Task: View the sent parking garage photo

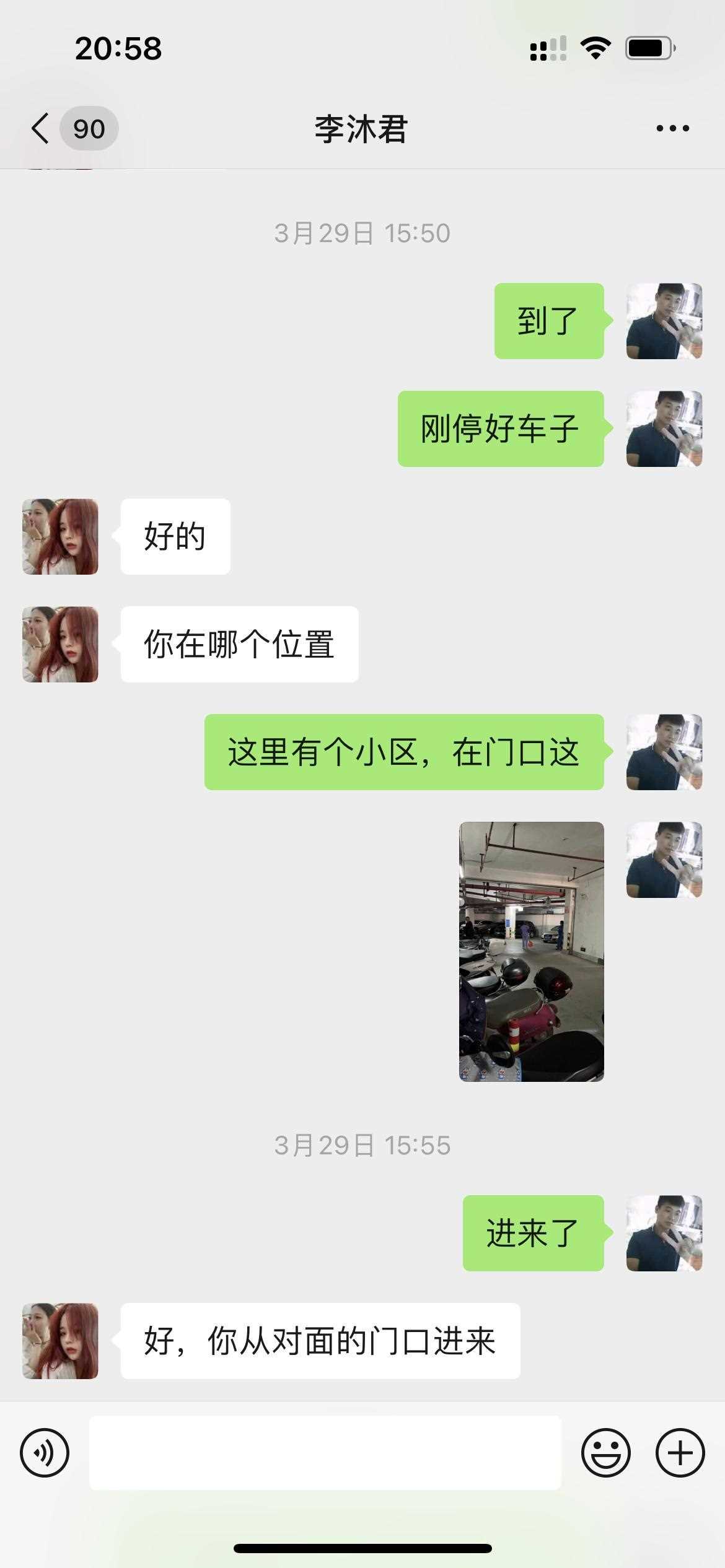Action: pyautogui.click(x=531, y=952)
